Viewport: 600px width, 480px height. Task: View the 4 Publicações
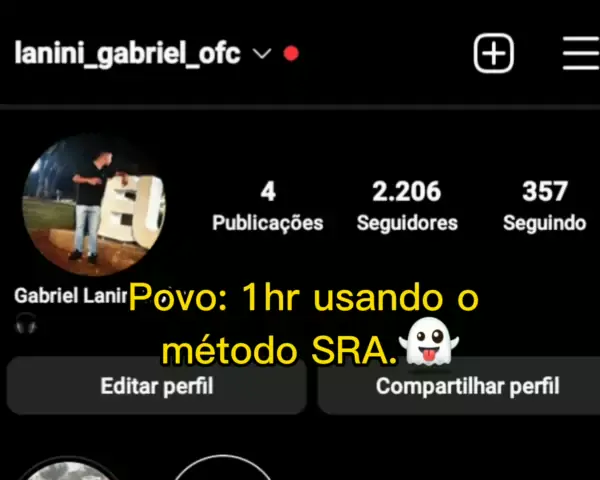pos(267,206)
